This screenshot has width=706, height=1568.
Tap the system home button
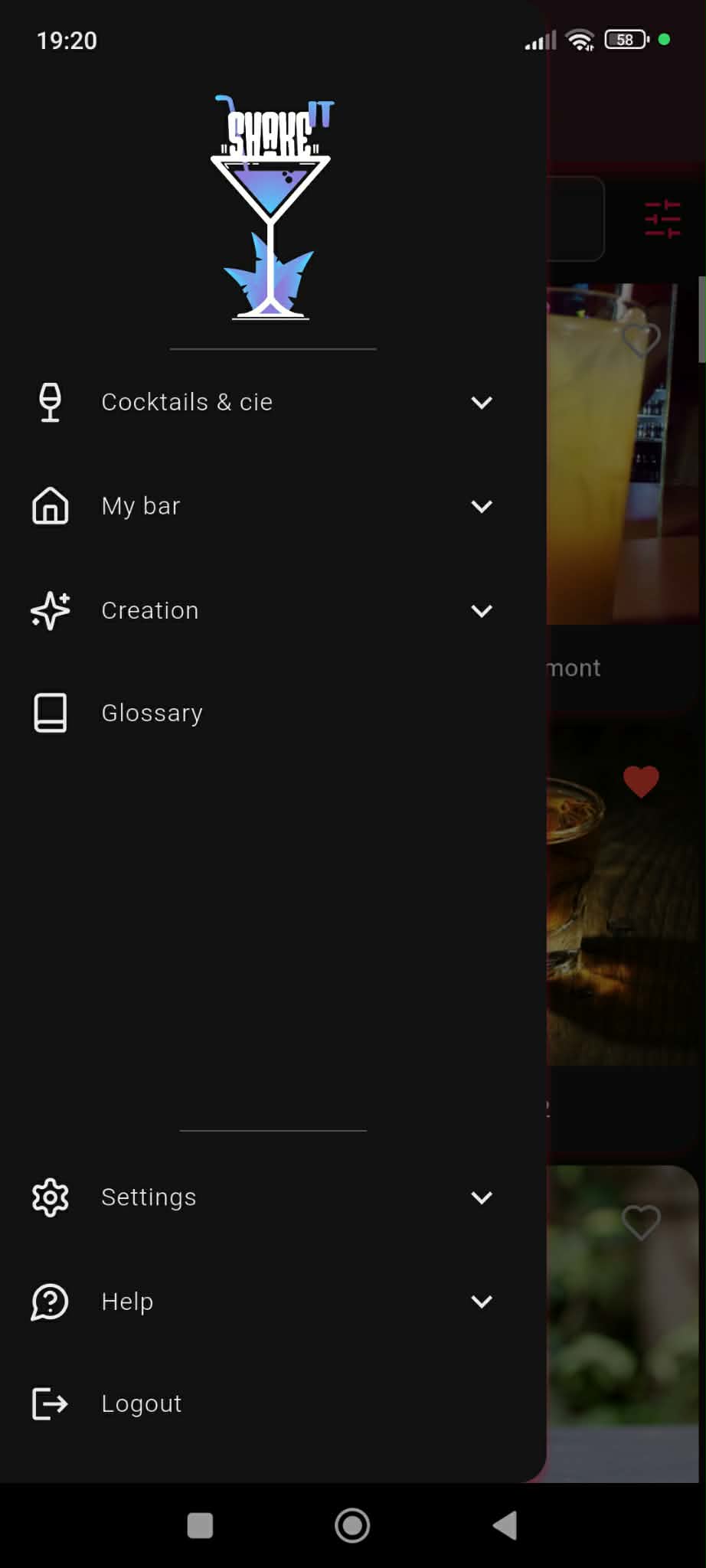pos(352,1525)
